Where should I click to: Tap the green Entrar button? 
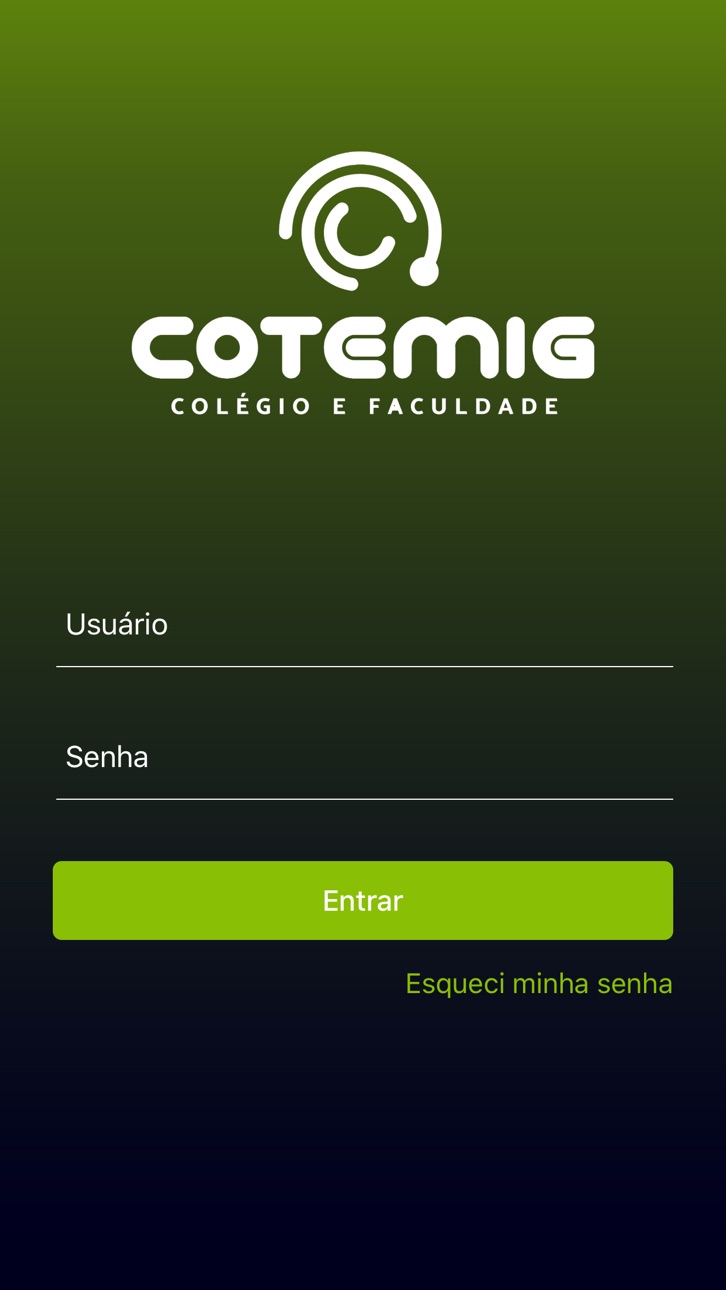pyautogui.click(x=363, y=900)
